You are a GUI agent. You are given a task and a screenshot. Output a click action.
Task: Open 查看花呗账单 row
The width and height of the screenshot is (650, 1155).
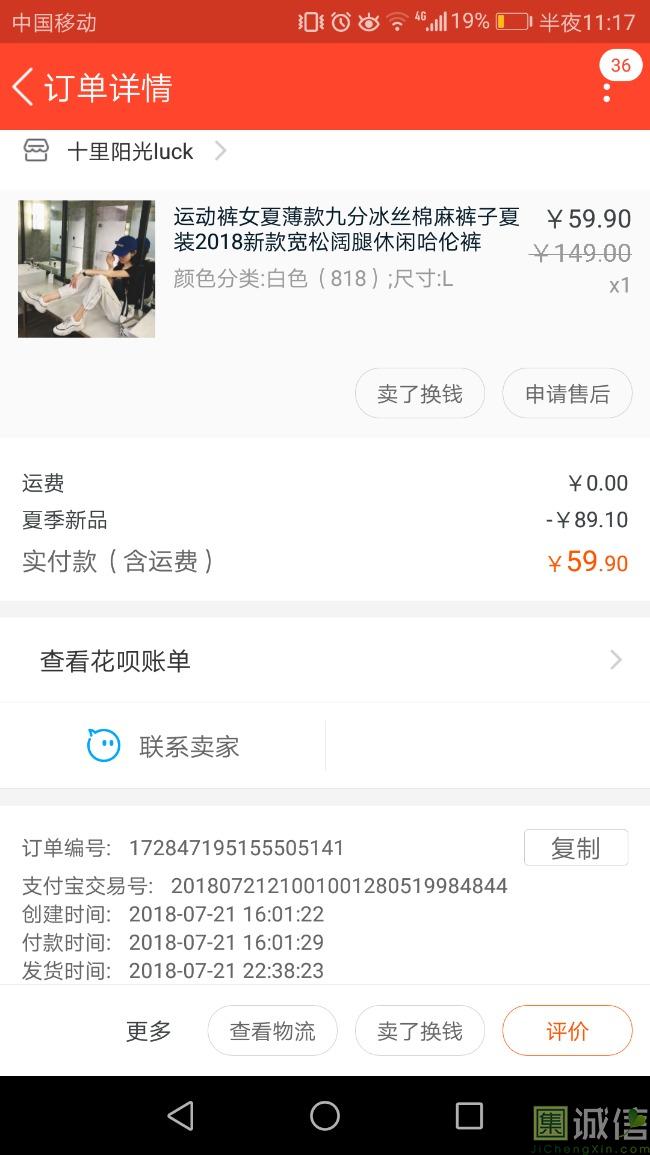[325, 660]
